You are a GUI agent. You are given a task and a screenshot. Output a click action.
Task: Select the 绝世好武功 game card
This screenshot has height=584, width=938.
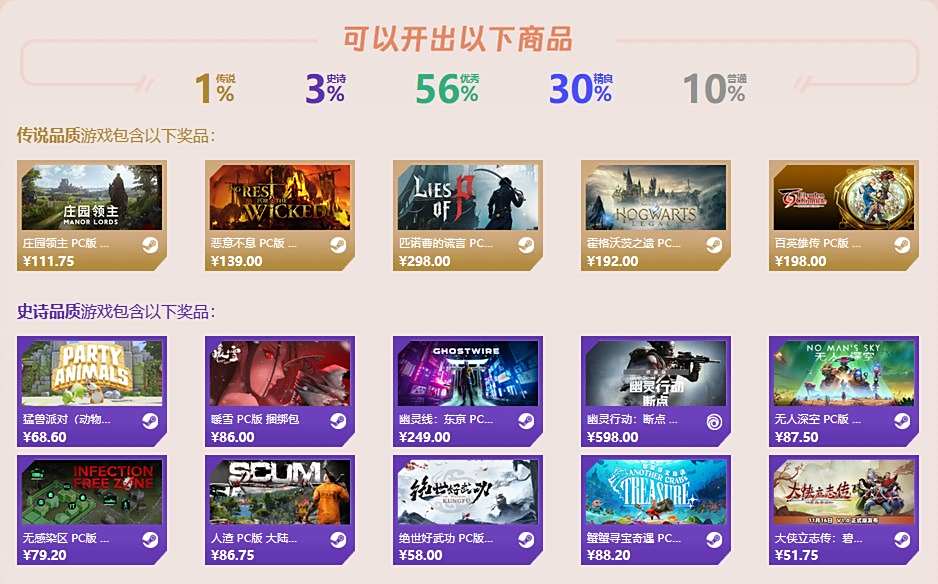point(468,509)
